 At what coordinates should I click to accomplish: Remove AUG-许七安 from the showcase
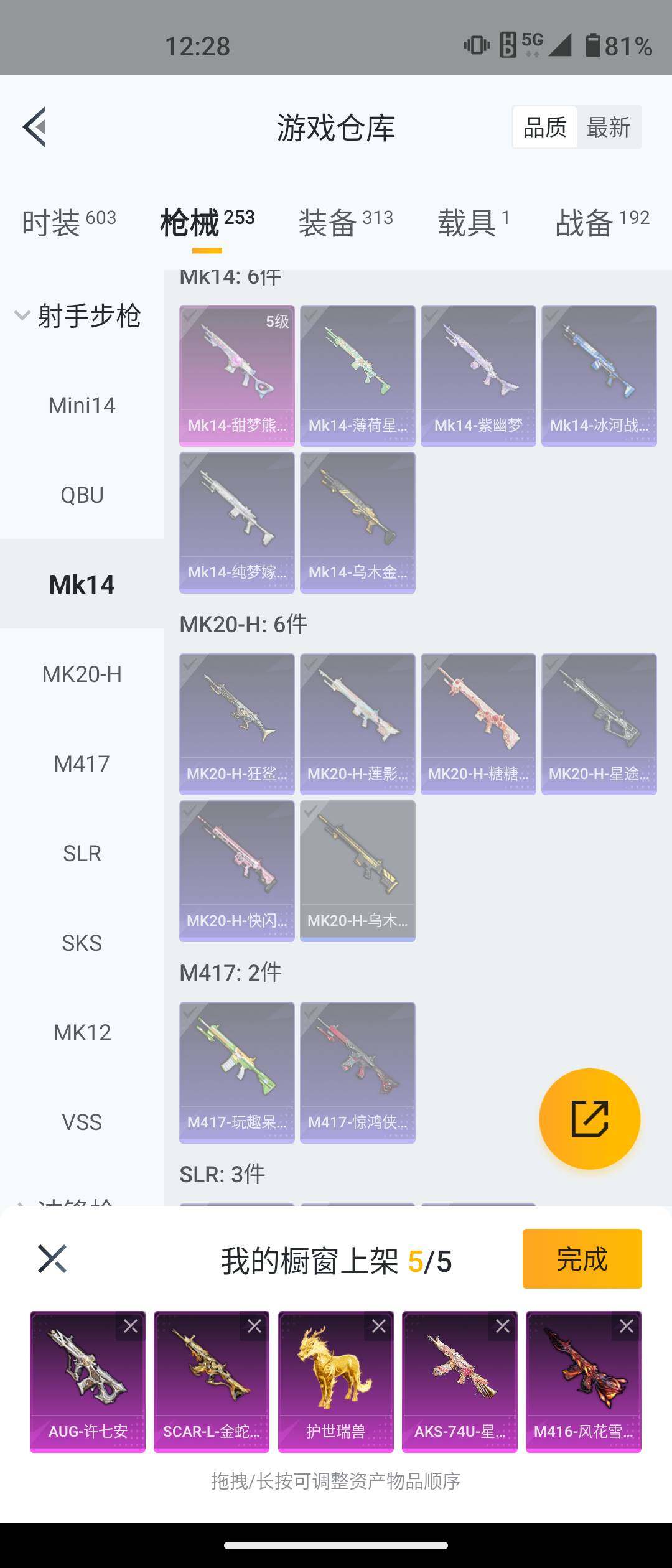[131, 1326]
